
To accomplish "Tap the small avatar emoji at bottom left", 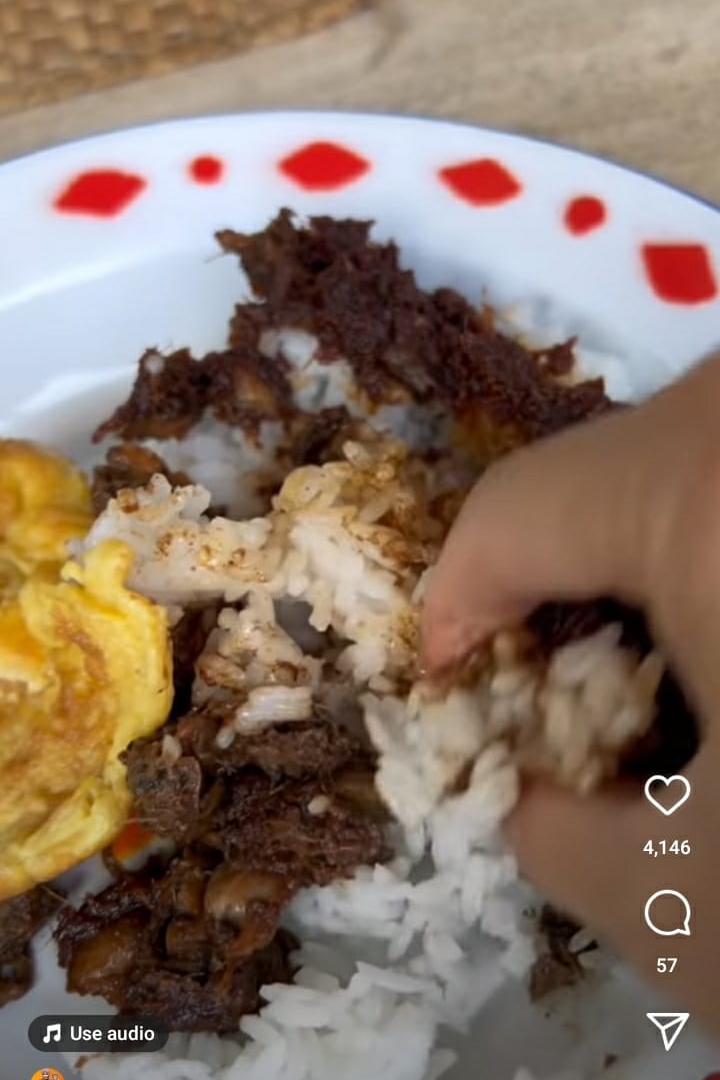I will point(47,1073).
